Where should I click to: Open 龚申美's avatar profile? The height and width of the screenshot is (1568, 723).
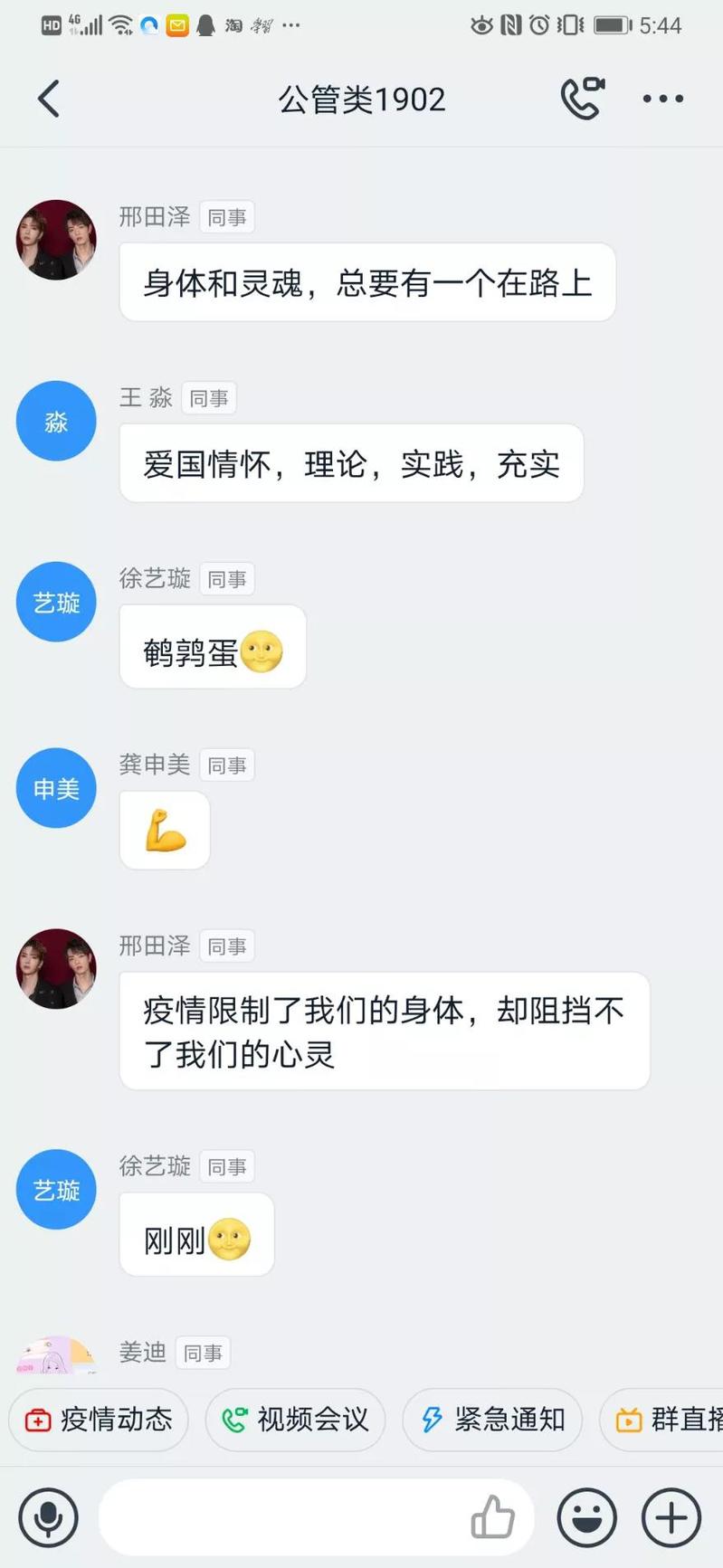pos(56,788)
